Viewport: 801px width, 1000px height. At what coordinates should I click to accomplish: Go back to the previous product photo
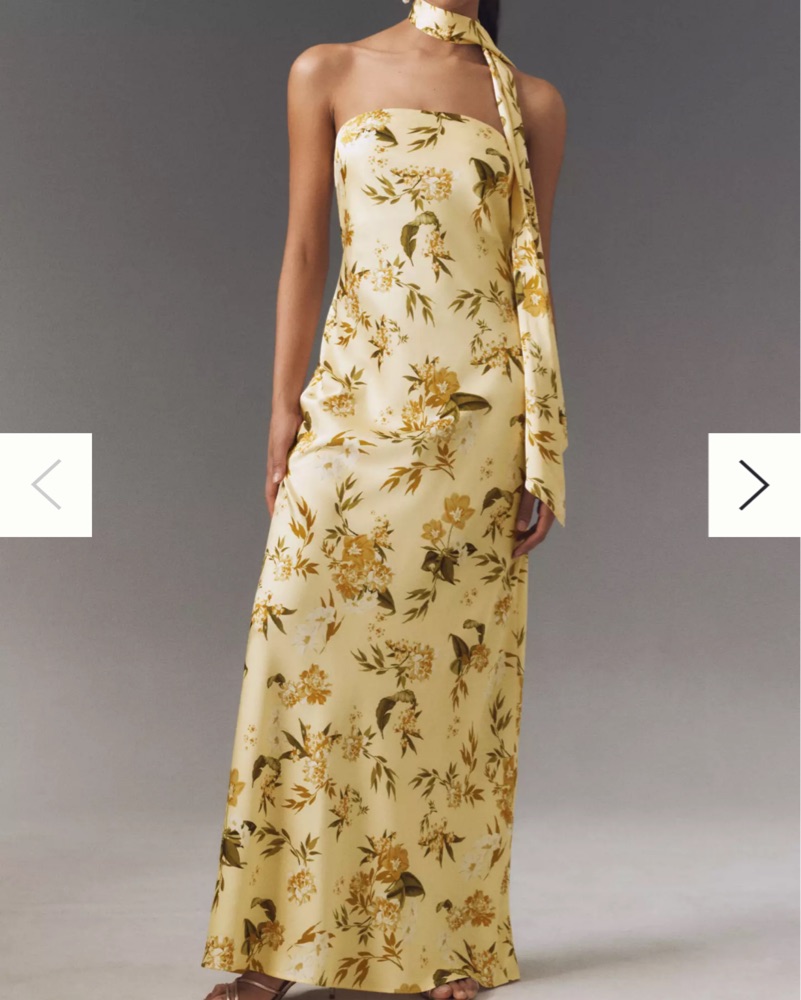pyautogui.click(x=46, y=485)
